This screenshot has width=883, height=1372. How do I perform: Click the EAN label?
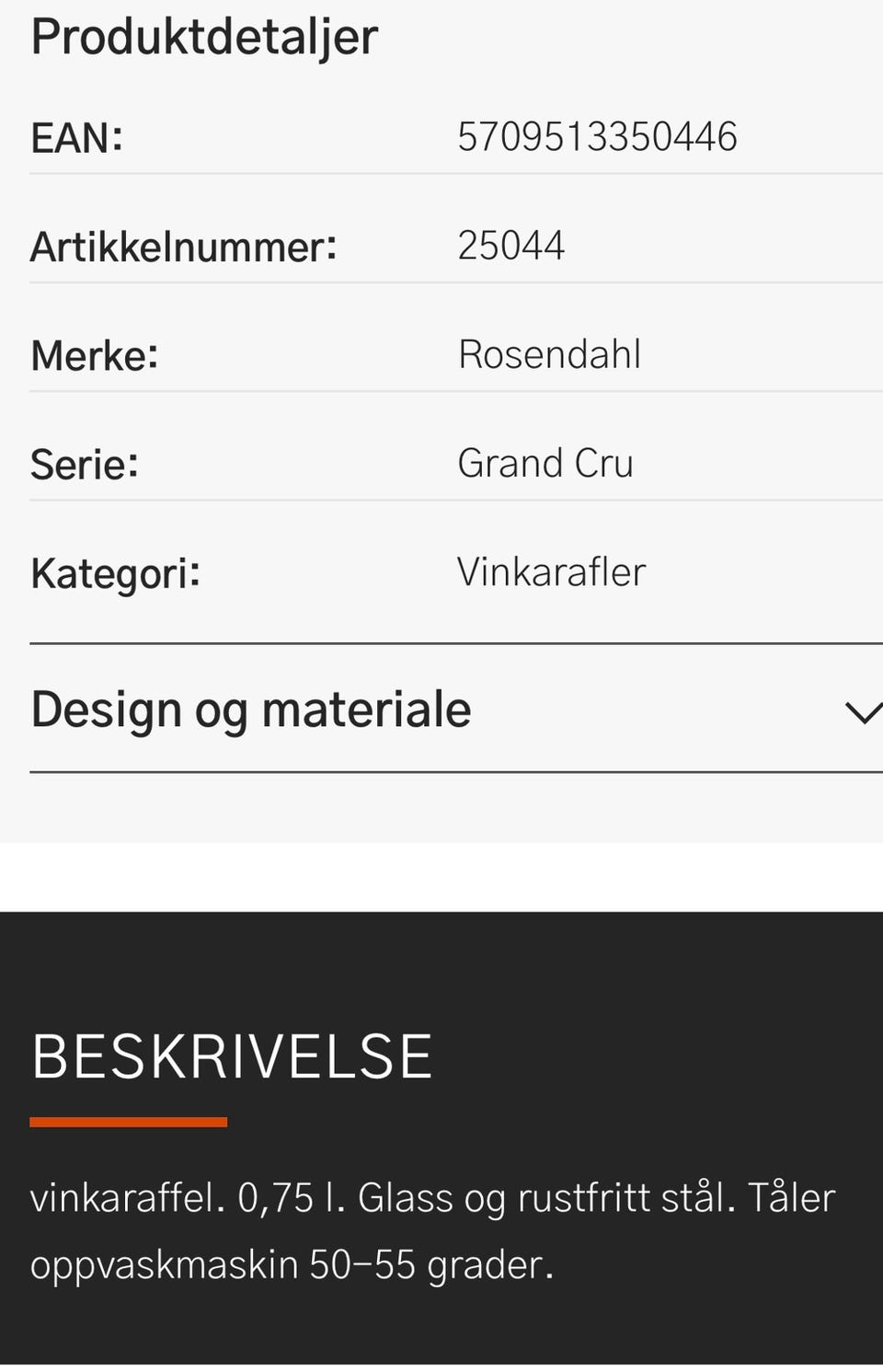point(77,136)
